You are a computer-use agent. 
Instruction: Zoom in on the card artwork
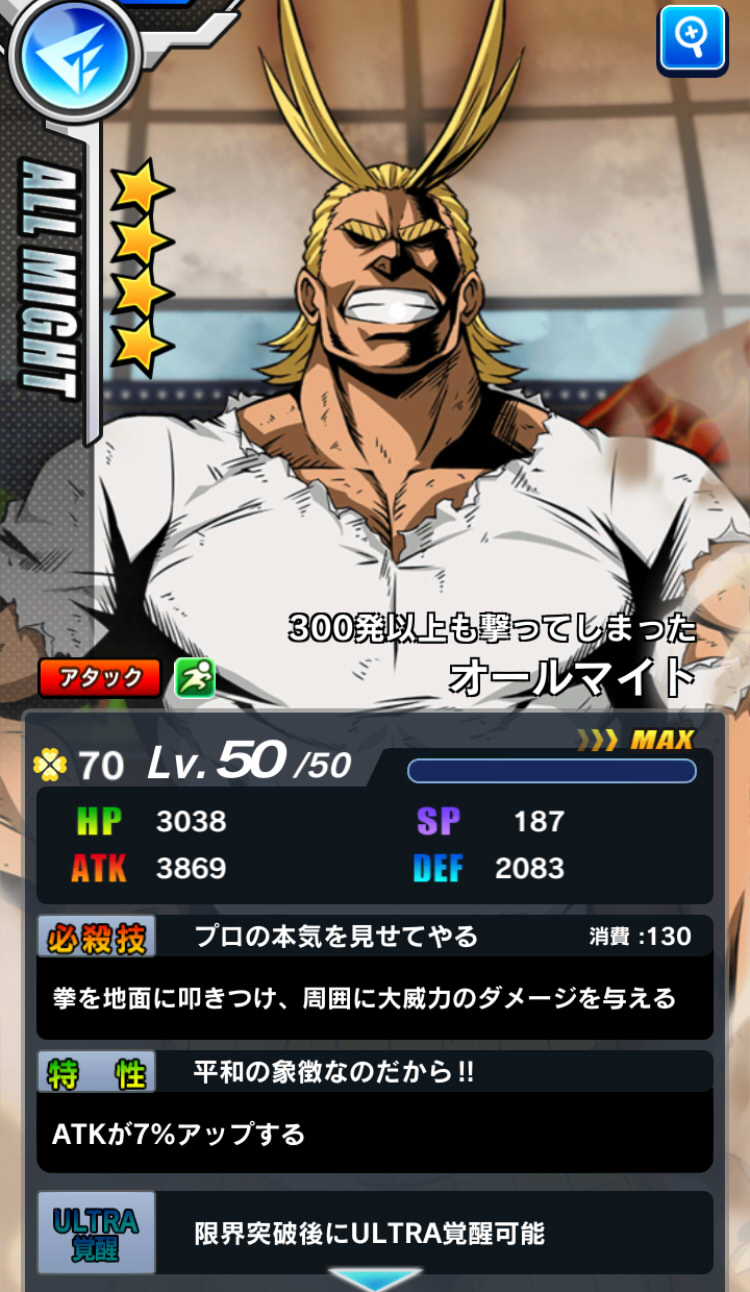pos(692,38)
